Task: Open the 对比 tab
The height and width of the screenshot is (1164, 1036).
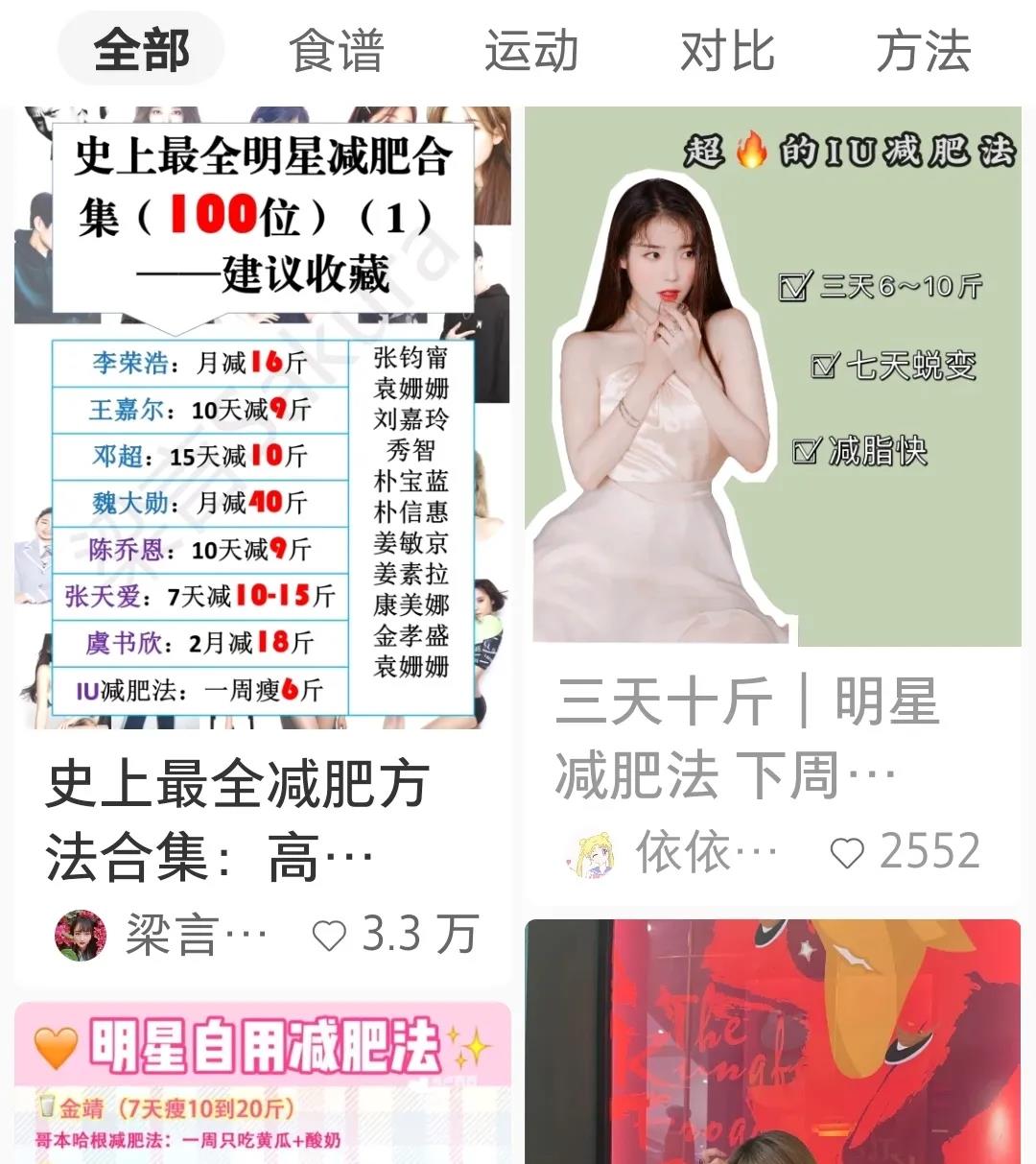Action: 727,50
